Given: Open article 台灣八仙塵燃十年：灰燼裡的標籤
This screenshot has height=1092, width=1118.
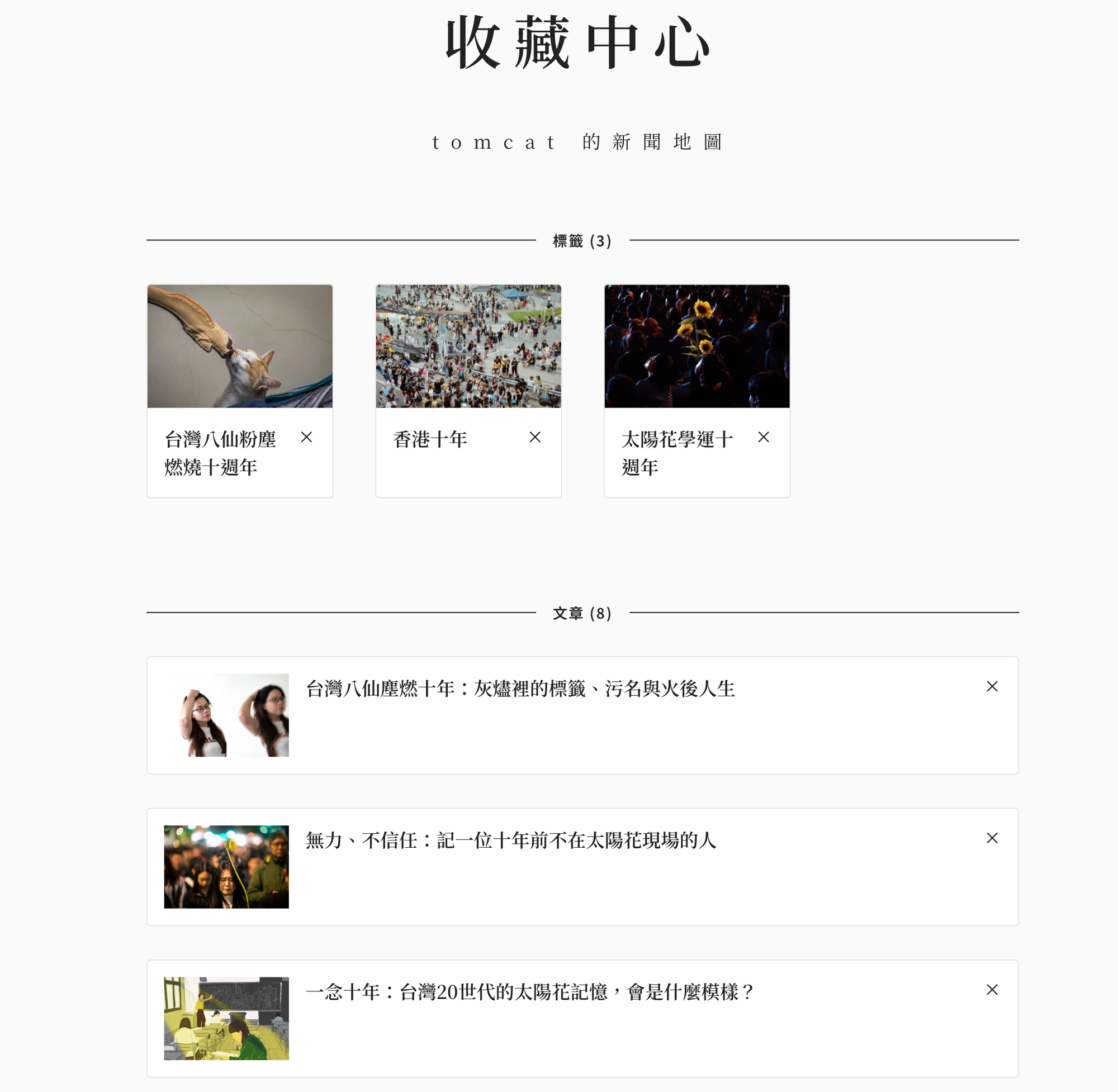Looking at the screenshot, I should pyautogui.click(x=520, y=689).
